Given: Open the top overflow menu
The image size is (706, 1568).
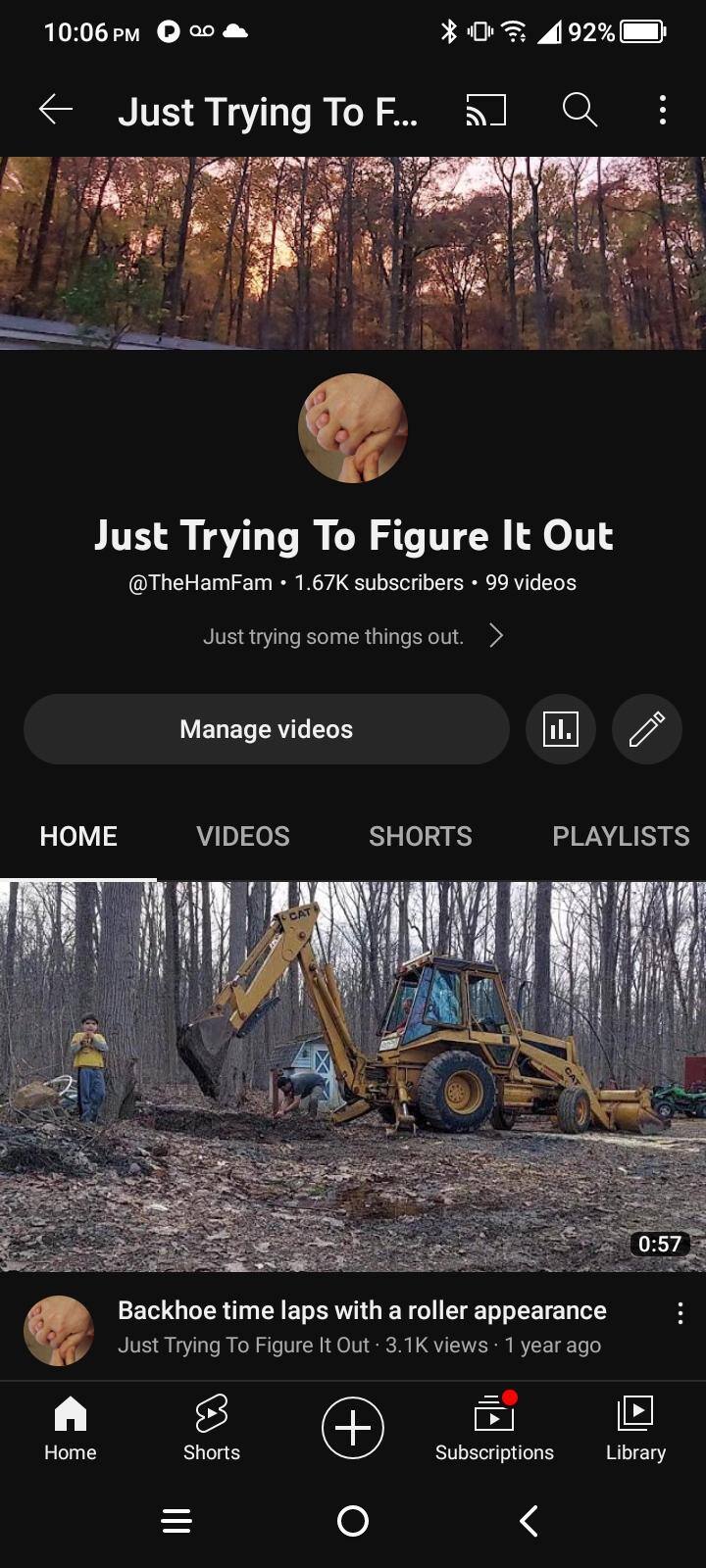Looking at the screenshot, I should [663, 111].
